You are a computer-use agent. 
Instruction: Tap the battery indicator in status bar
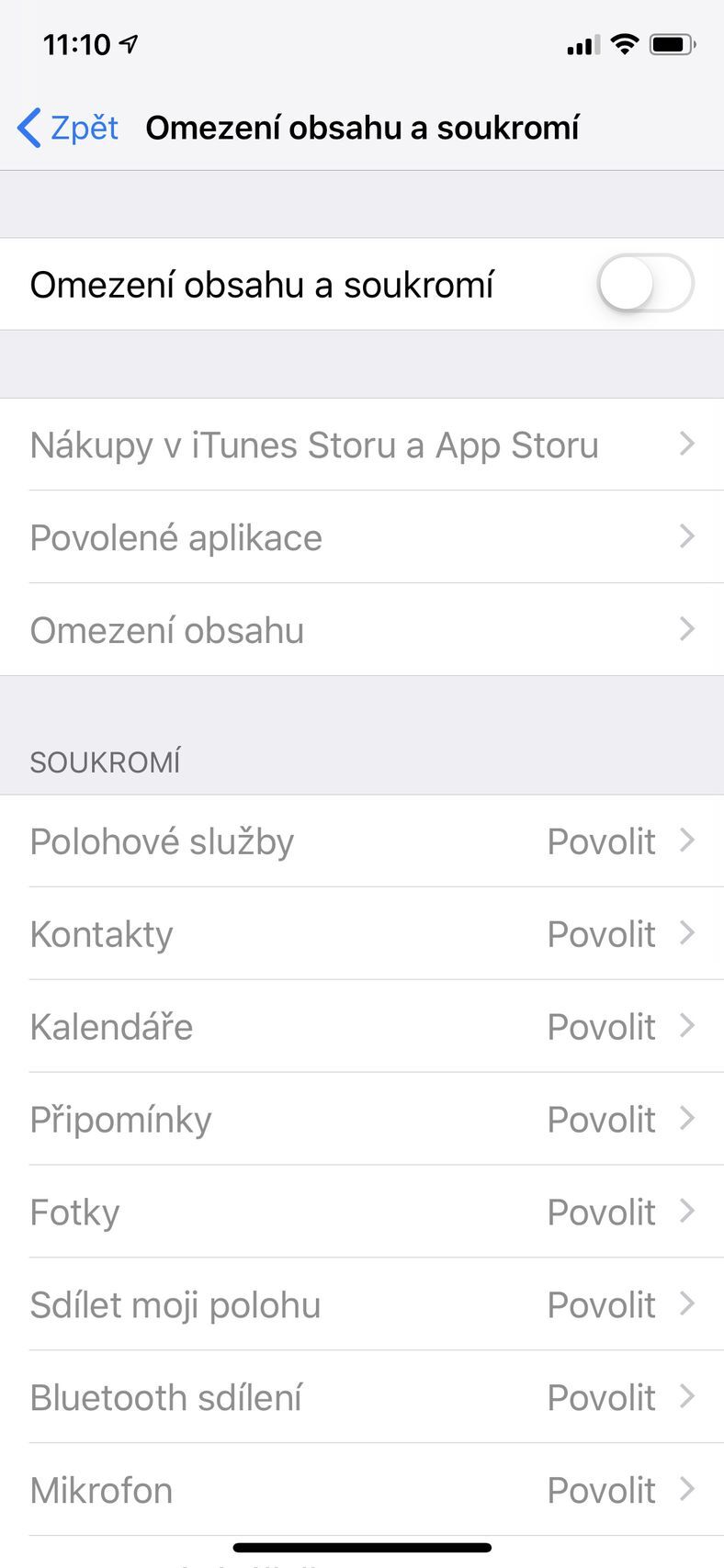[x=673, y=42]
